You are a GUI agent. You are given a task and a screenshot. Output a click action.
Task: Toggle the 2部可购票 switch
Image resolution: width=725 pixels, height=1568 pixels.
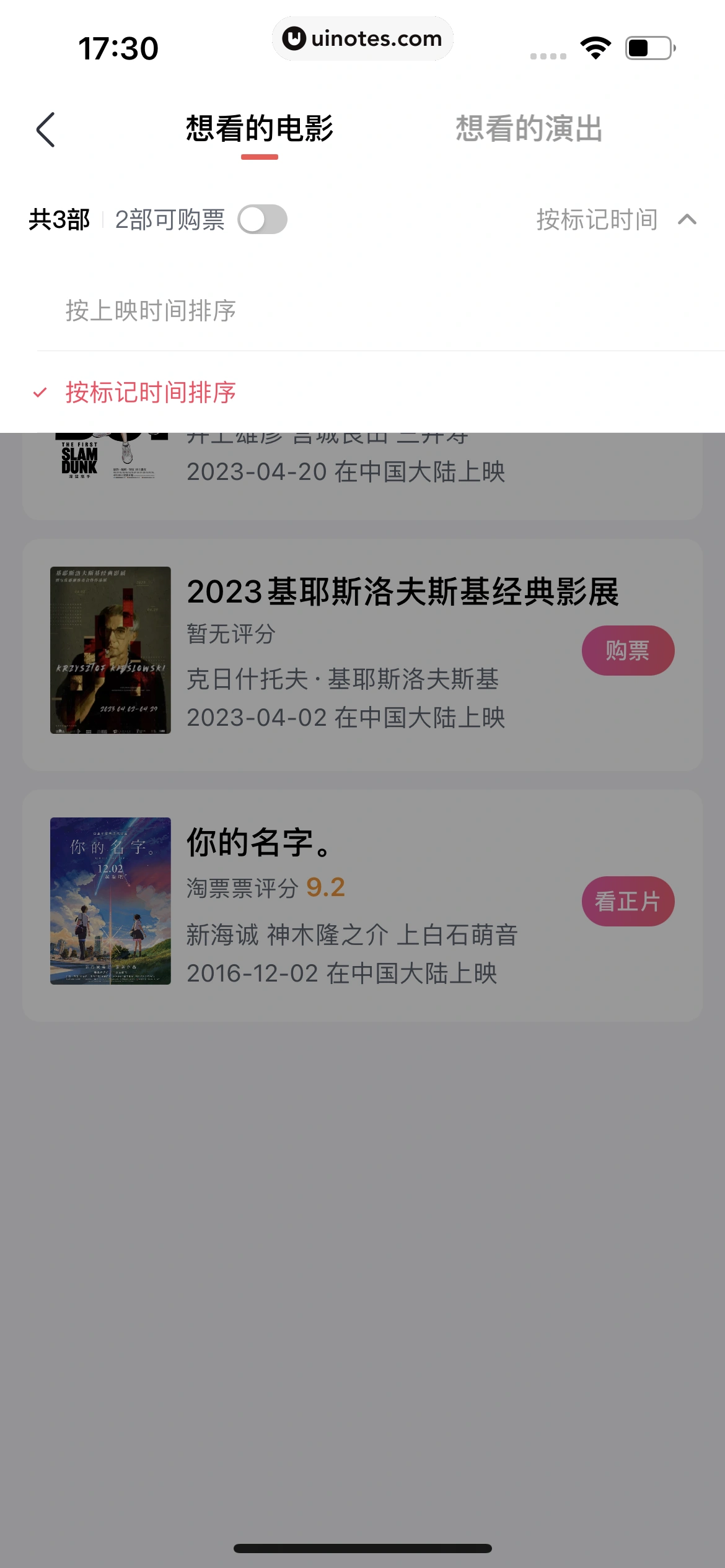point(263,220)
